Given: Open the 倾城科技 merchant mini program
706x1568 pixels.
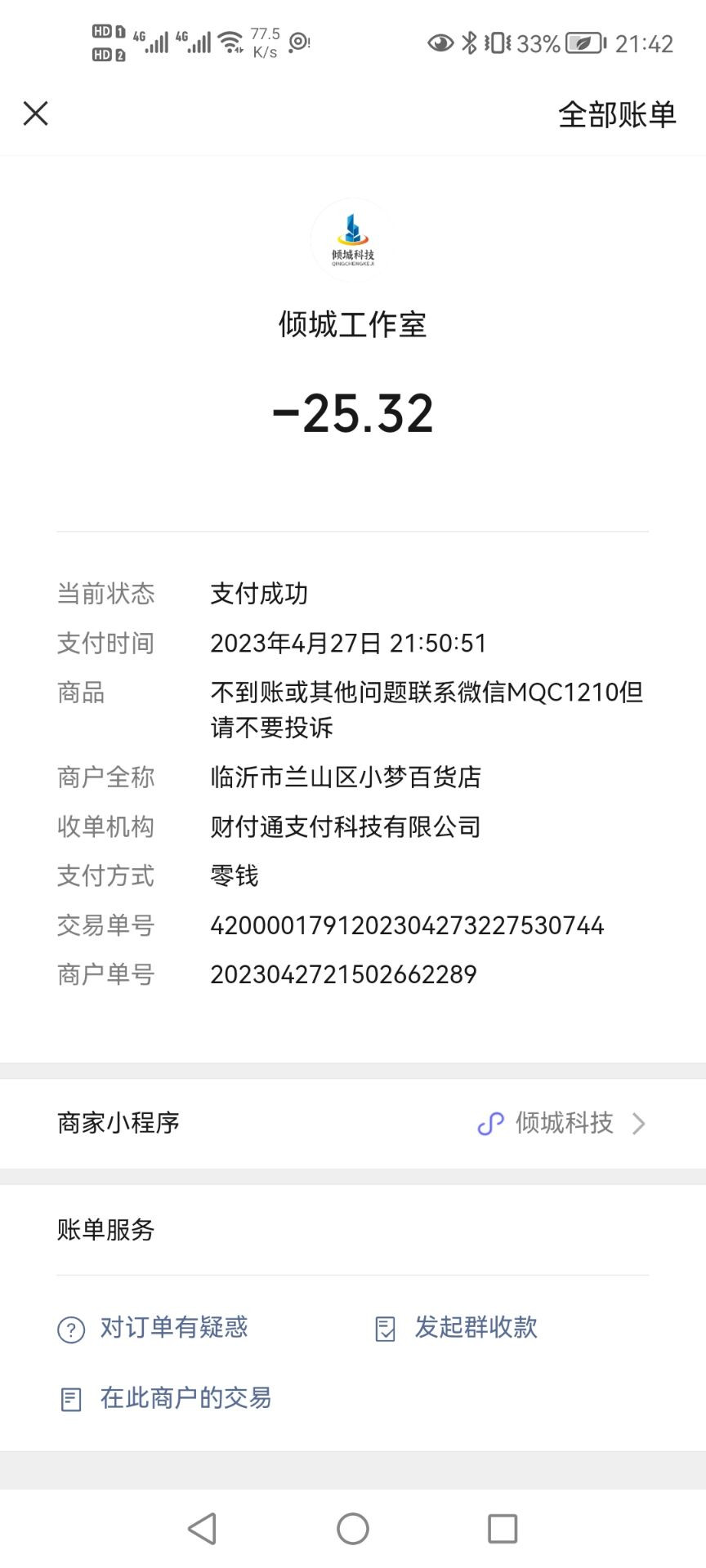Looking at the screenshot, I should click(x=562, y=1123).
